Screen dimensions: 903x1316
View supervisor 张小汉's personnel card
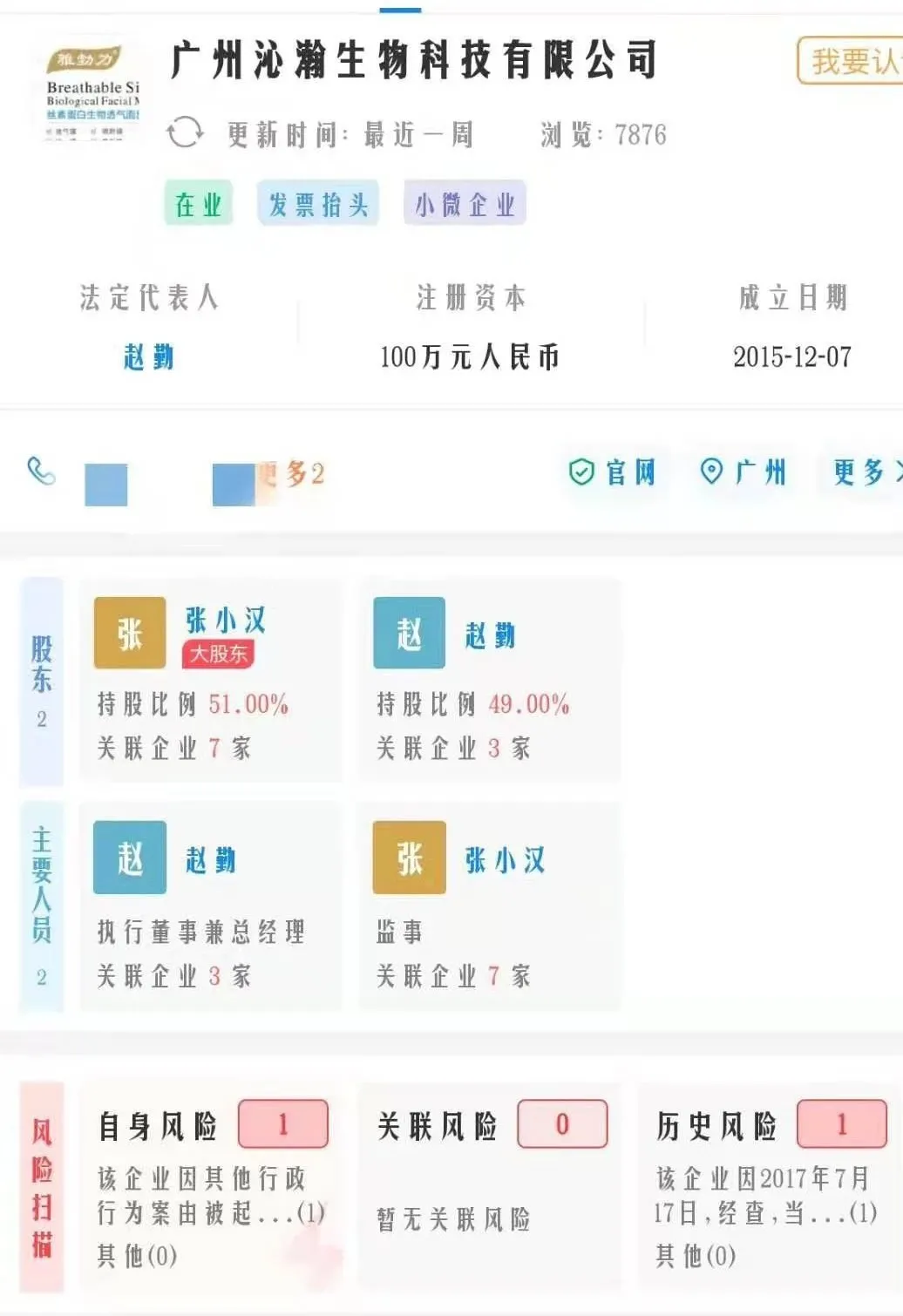(x=489, y=906)
